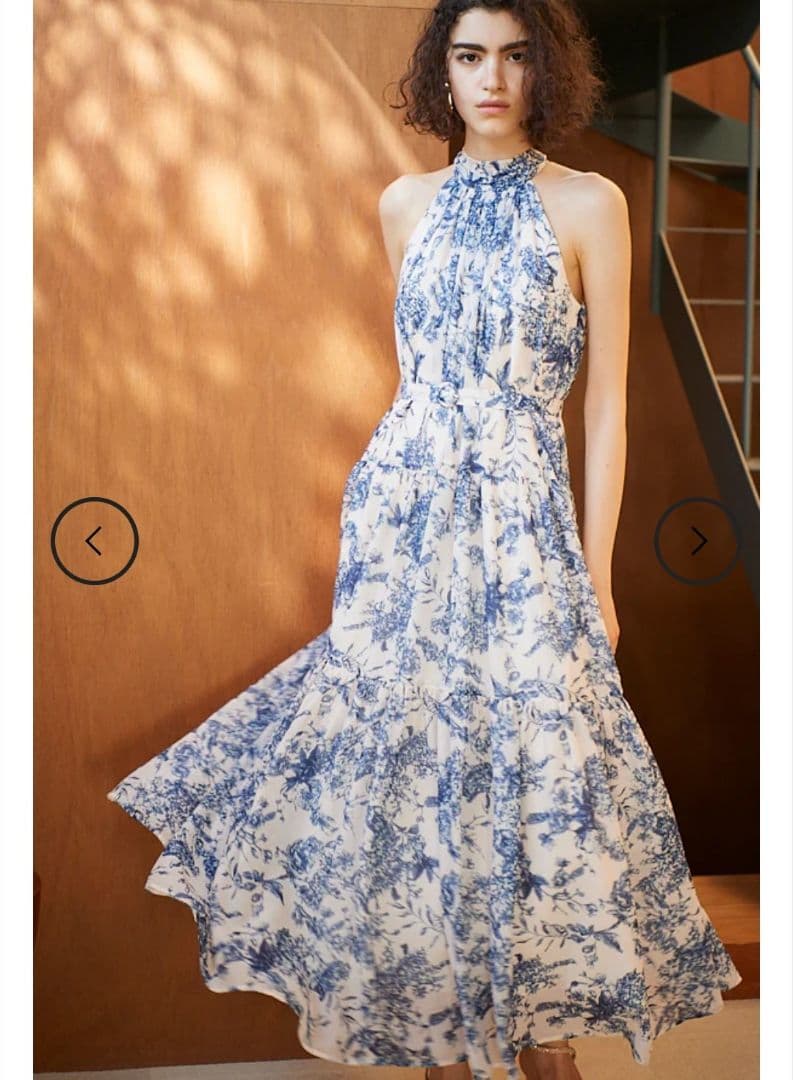Go to the previous product photo
This screenshot has height=1080, width=793.
click(94, 541)
